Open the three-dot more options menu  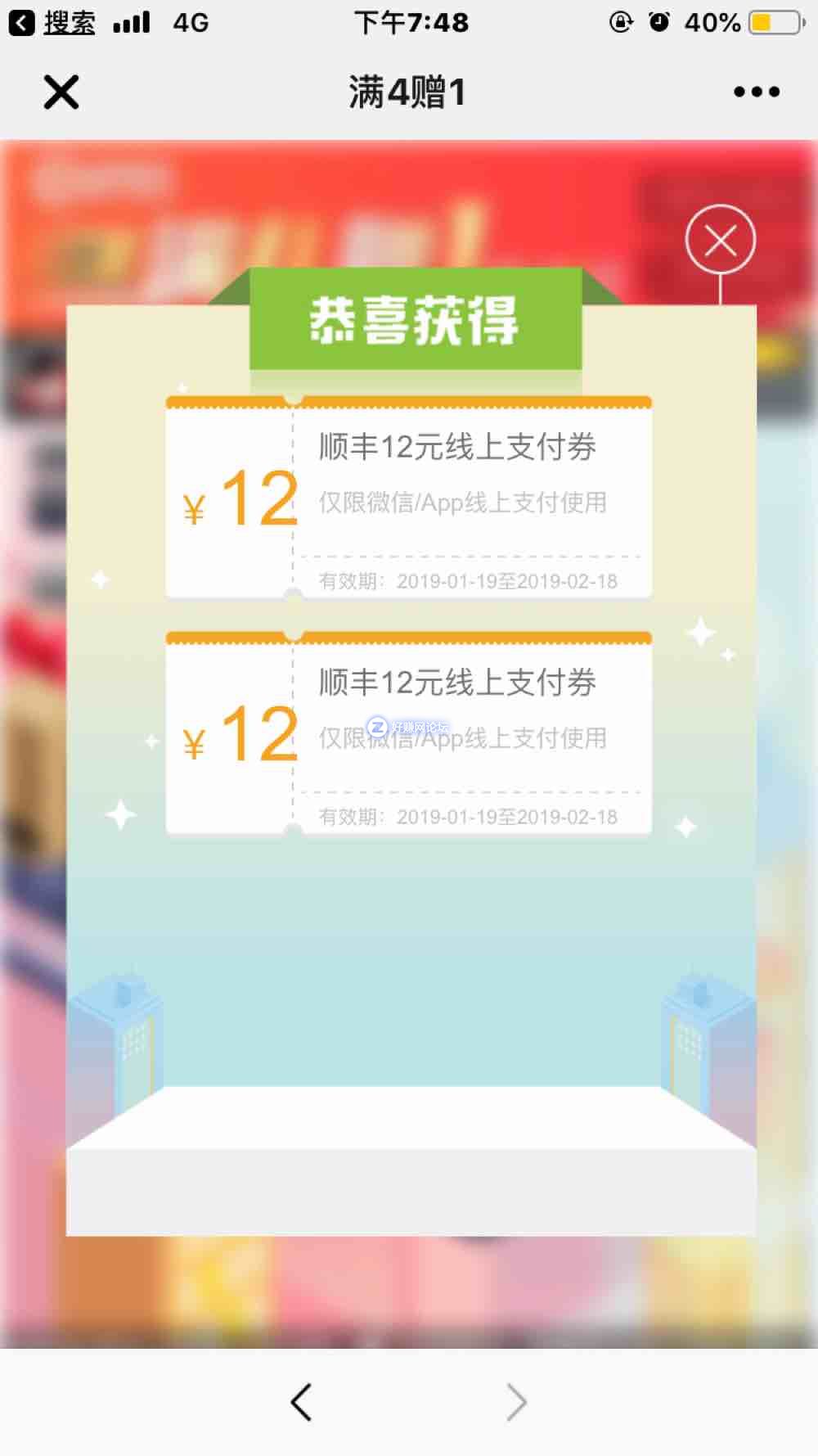pos(756,92)
